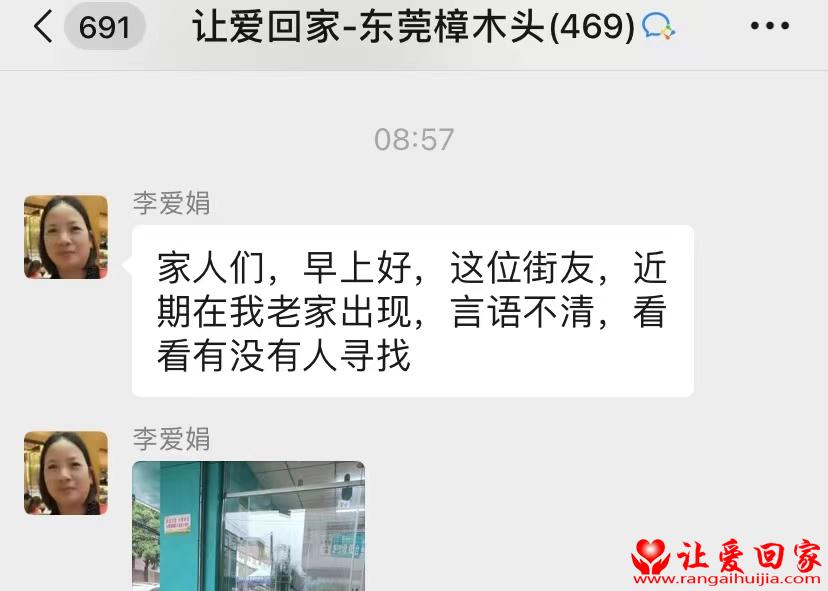The width and height of the screenshot is (828, 591).
Task: Go back to the chat list
Action: [x=43, y=27]
